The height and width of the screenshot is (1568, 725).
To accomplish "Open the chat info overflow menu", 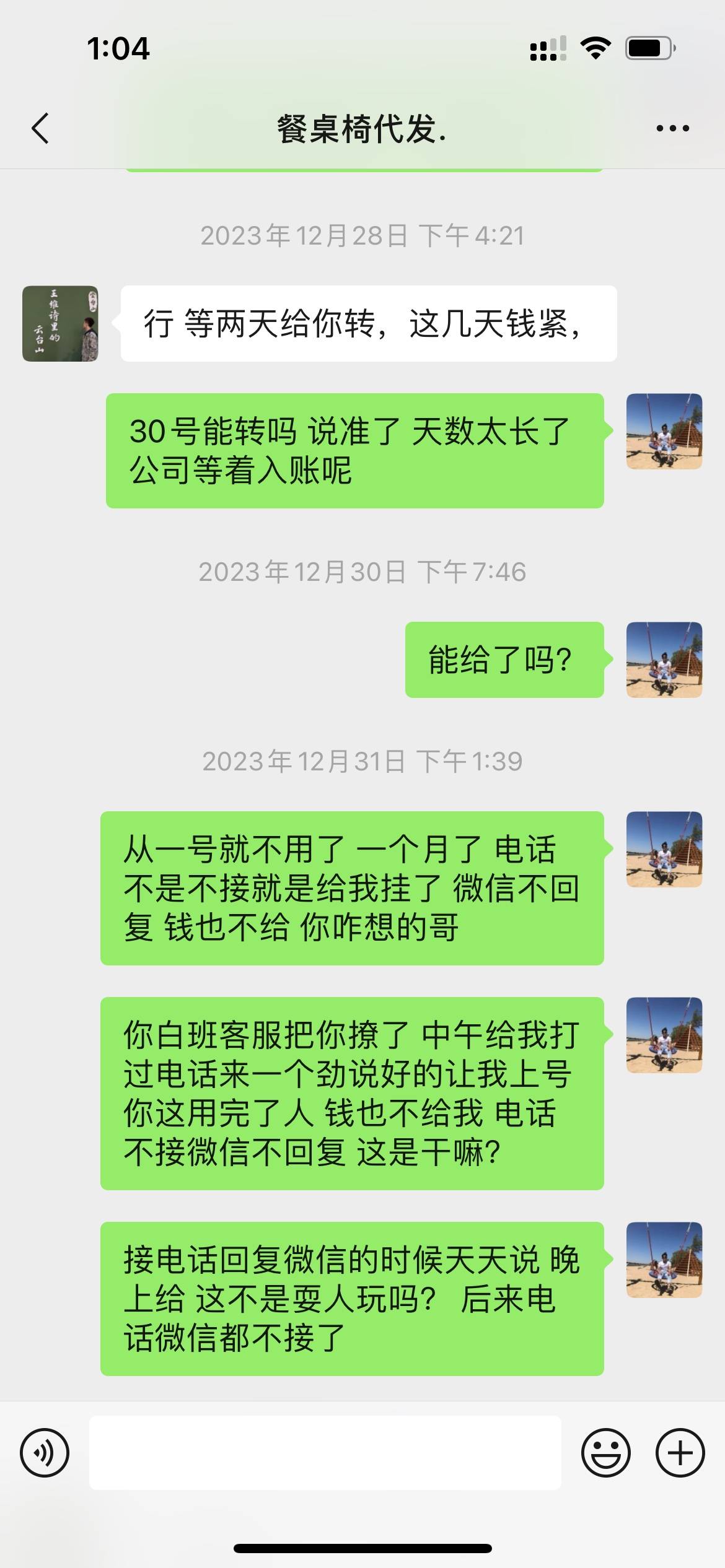I will click(672, 129).
